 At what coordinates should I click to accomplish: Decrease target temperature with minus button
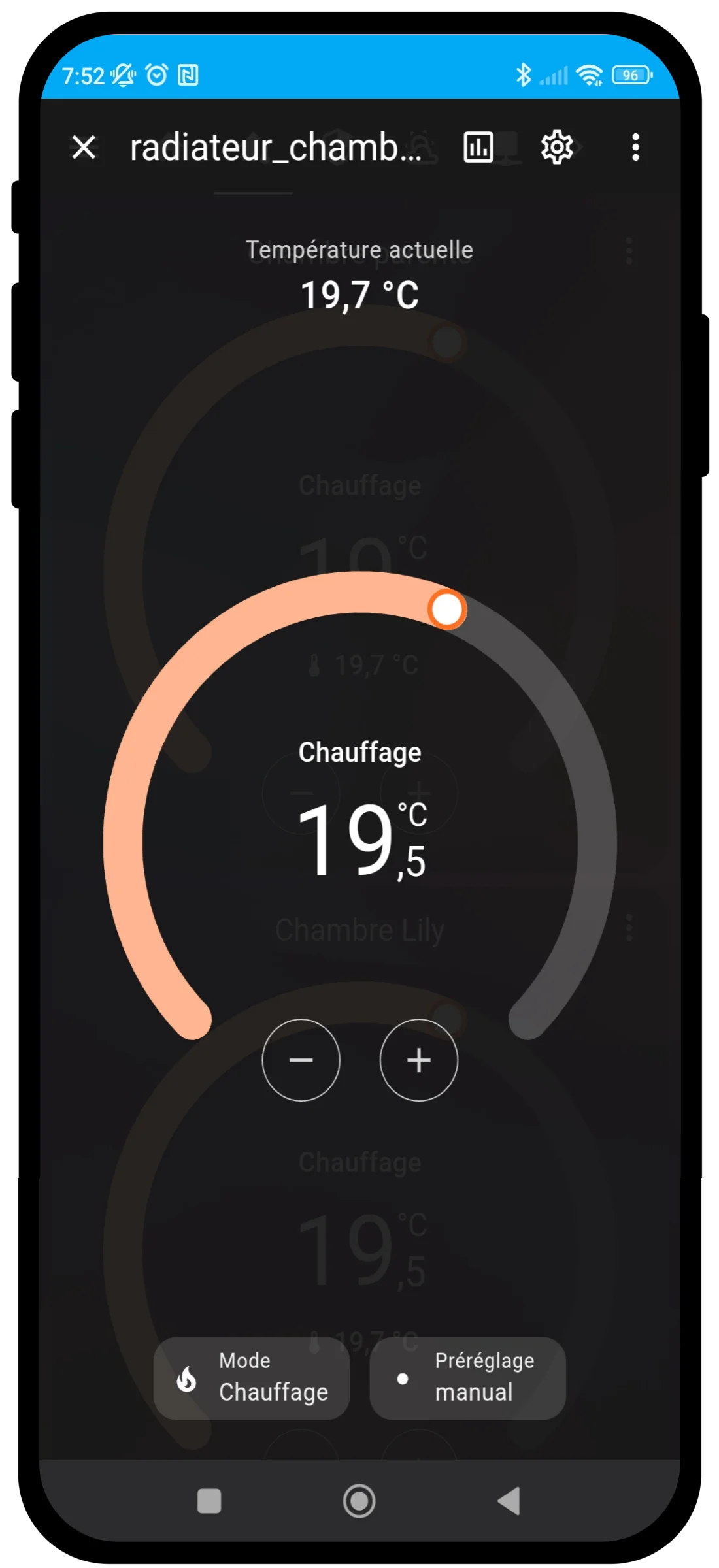click(301, 1060)
